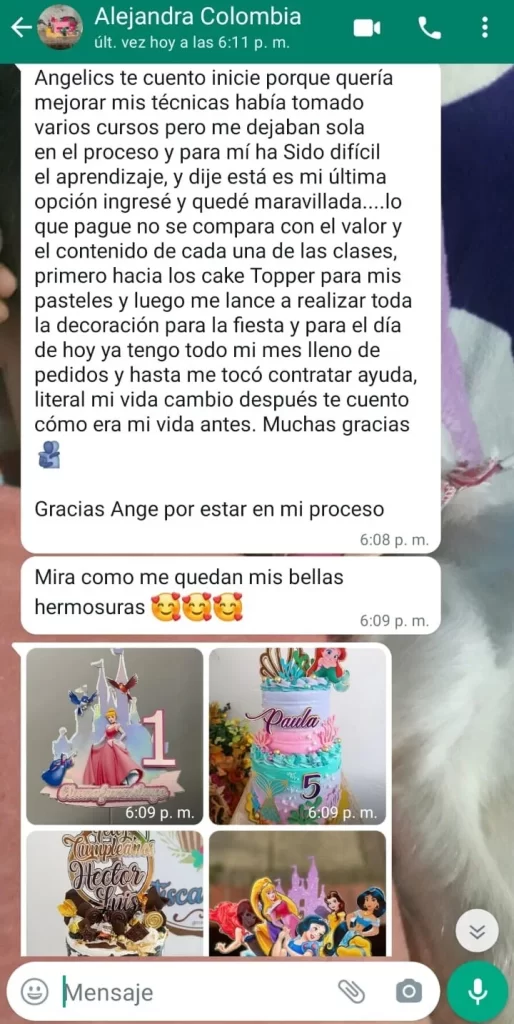514x1024 pixels.
Task: Start a video call with Alejandra
Action: pos(367,28)
